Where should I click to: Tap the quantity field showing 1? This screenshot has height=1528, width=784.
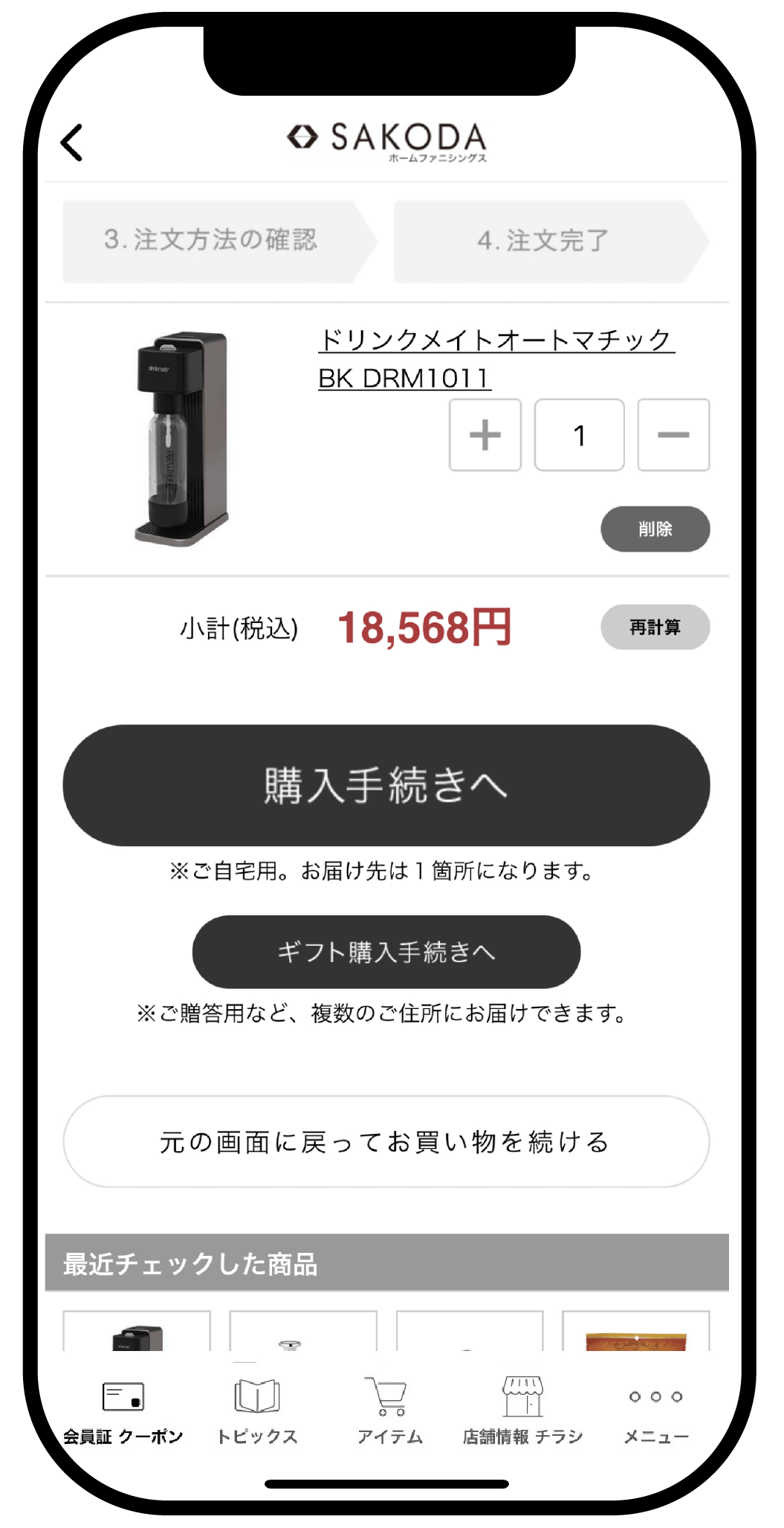click(579, 435)
